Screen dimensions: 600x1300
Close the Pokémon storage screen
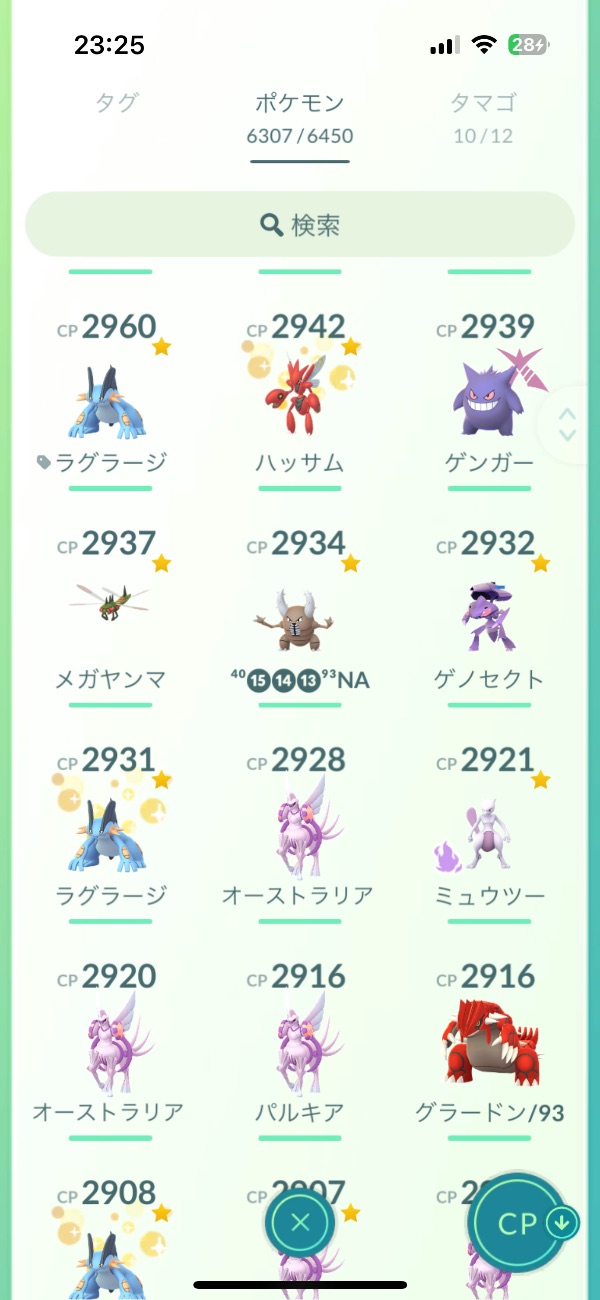300,1221
